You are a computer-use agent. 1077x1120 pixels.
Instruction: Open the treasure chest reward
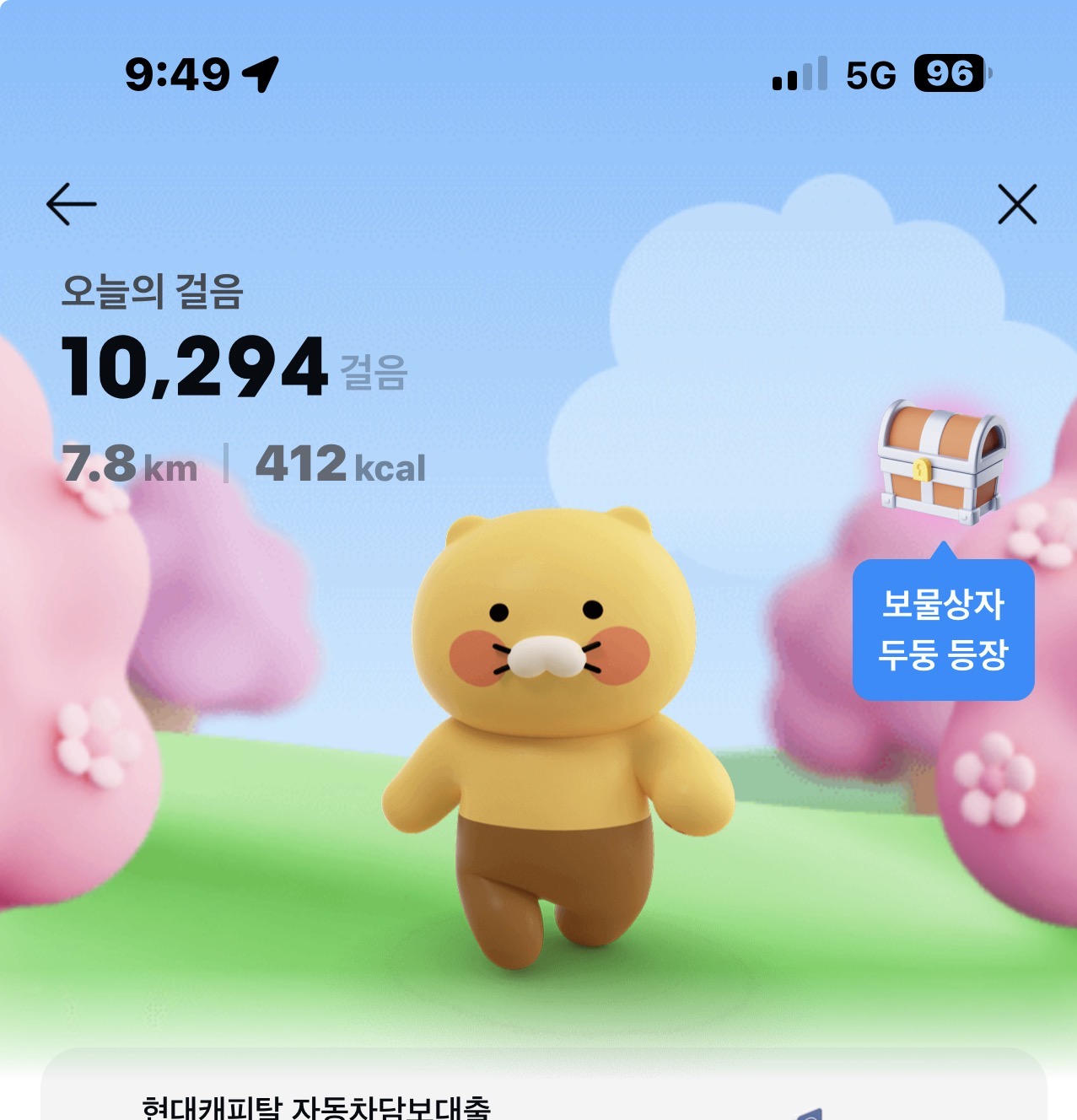(941, 461)
